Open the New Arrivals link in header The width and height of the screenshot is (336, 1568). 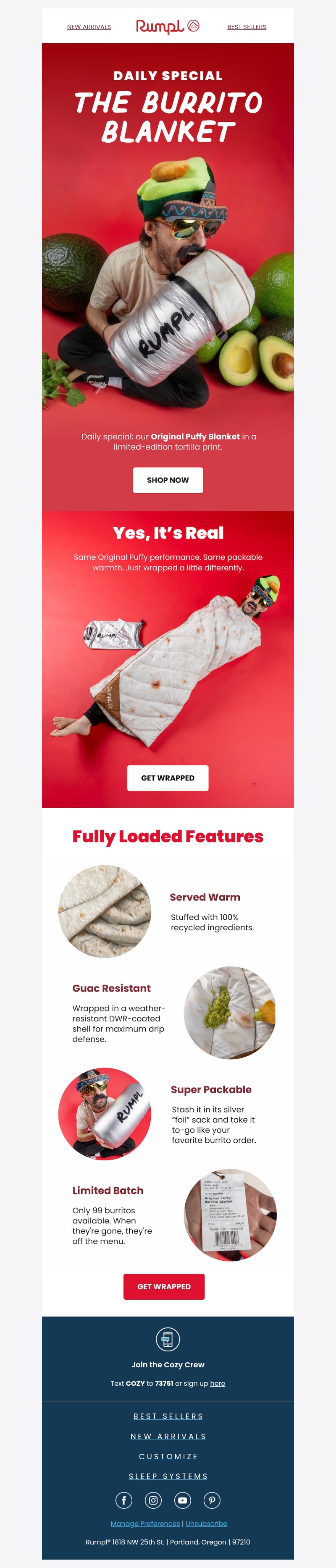point(89,27)
